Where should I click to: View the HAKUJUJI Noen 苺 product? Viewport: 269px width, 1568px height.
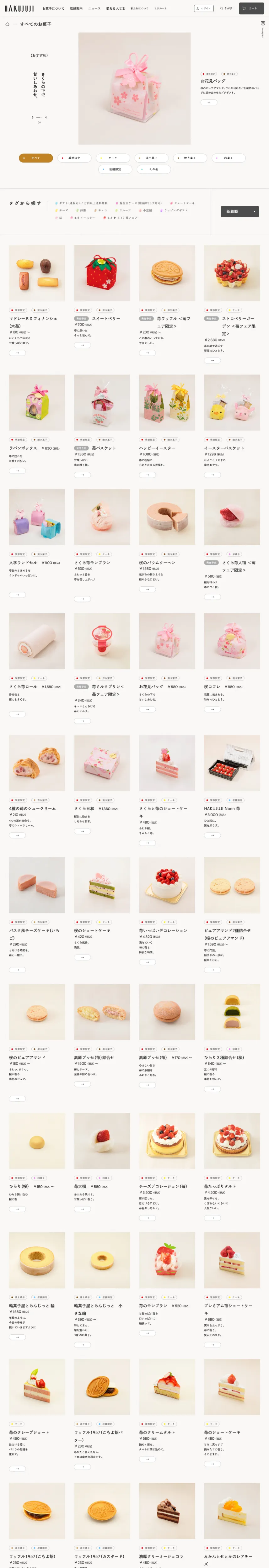(232, 763)
